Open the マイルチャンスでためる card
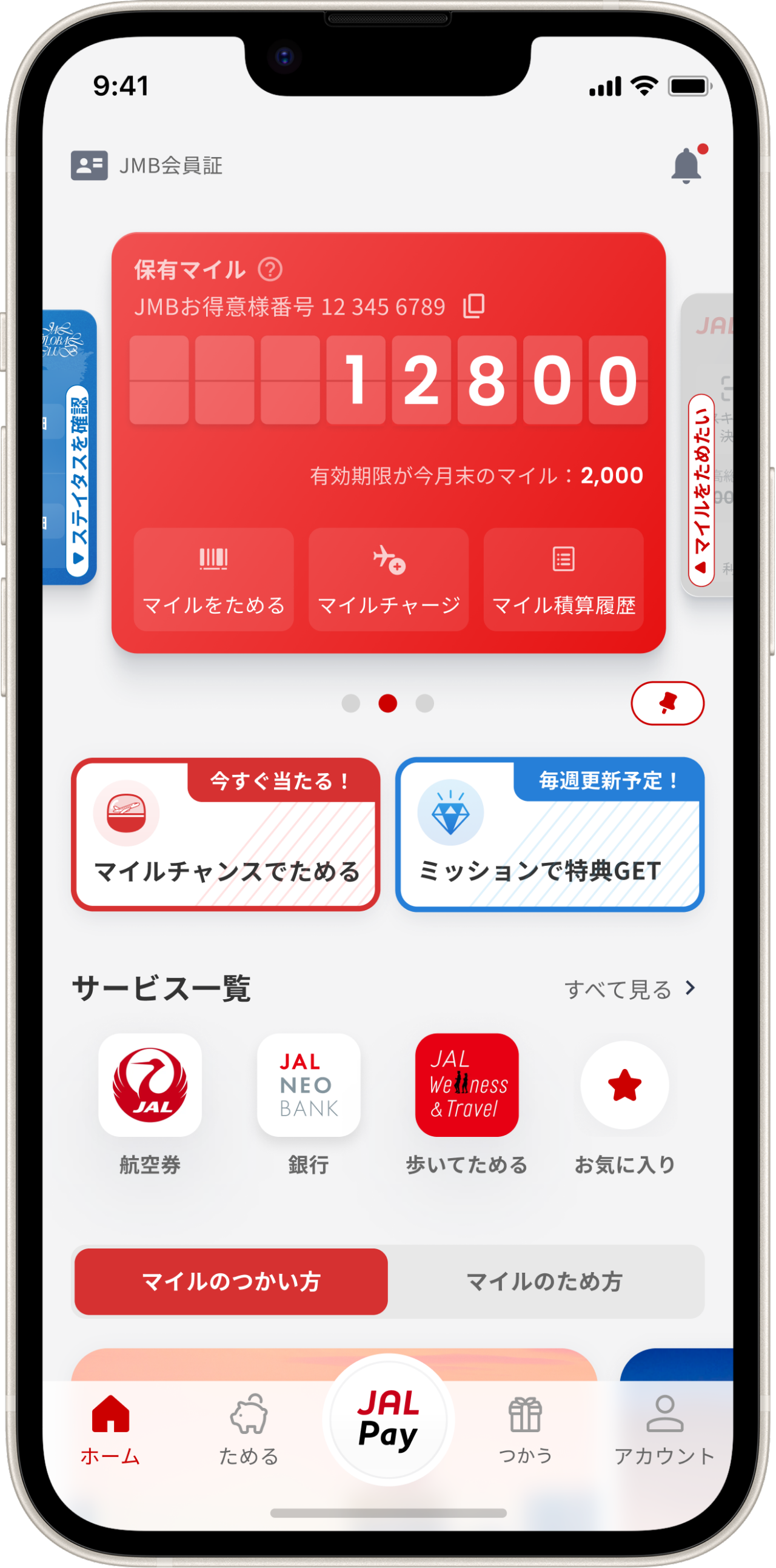 coord(225,834)
